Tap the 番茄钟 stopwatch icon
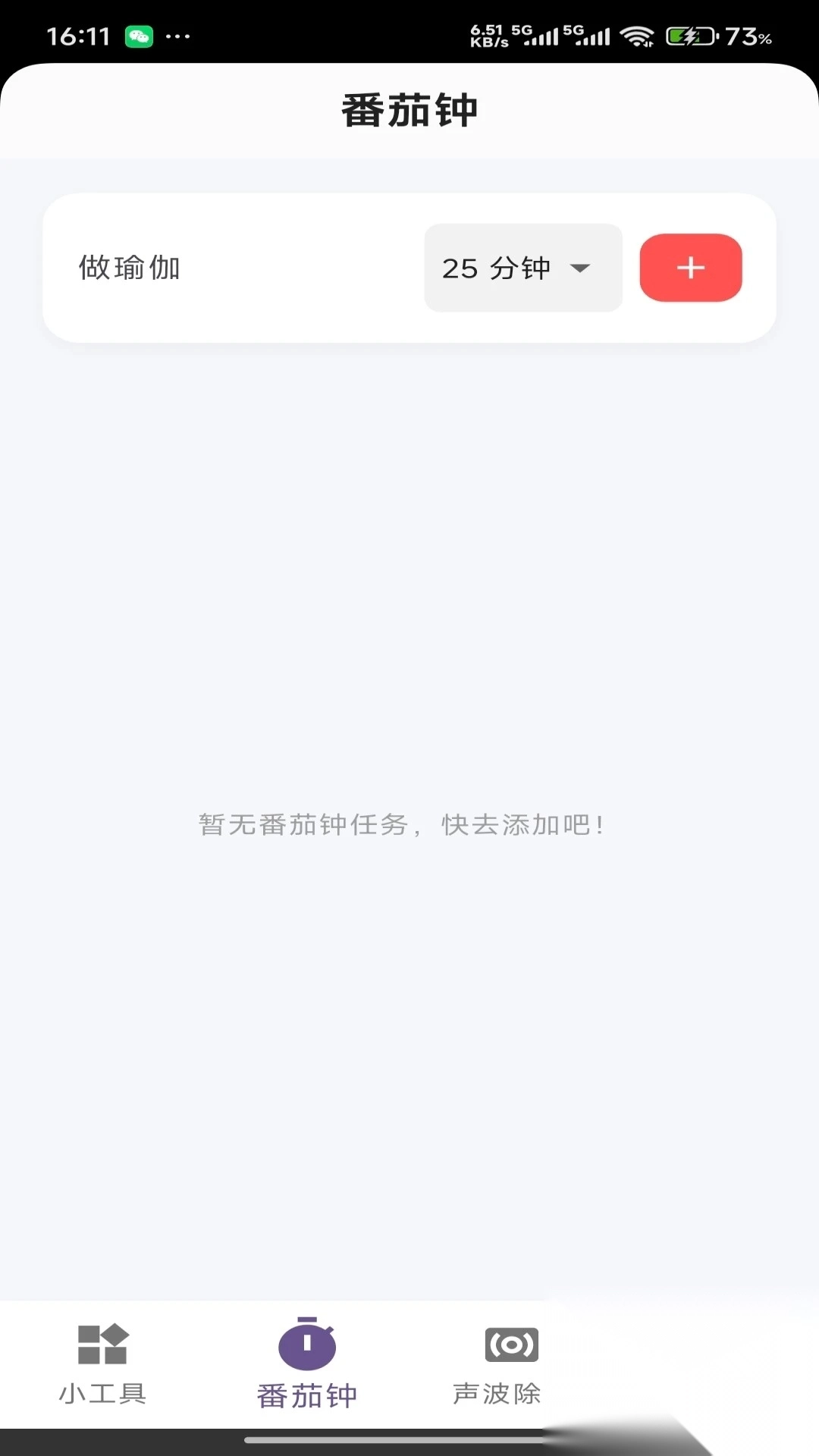 (x=308, y=1346)
